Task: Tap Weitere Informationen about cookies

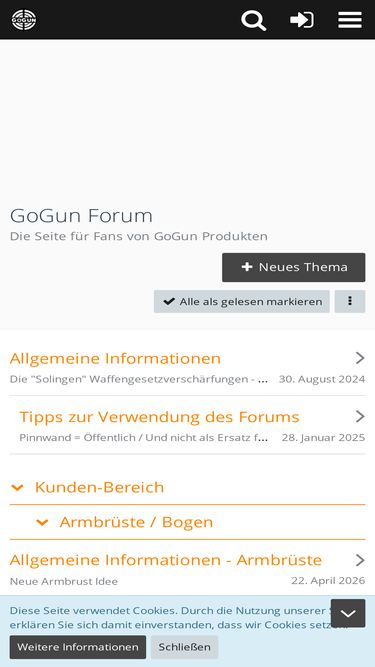Action: (x=78, y=647)
